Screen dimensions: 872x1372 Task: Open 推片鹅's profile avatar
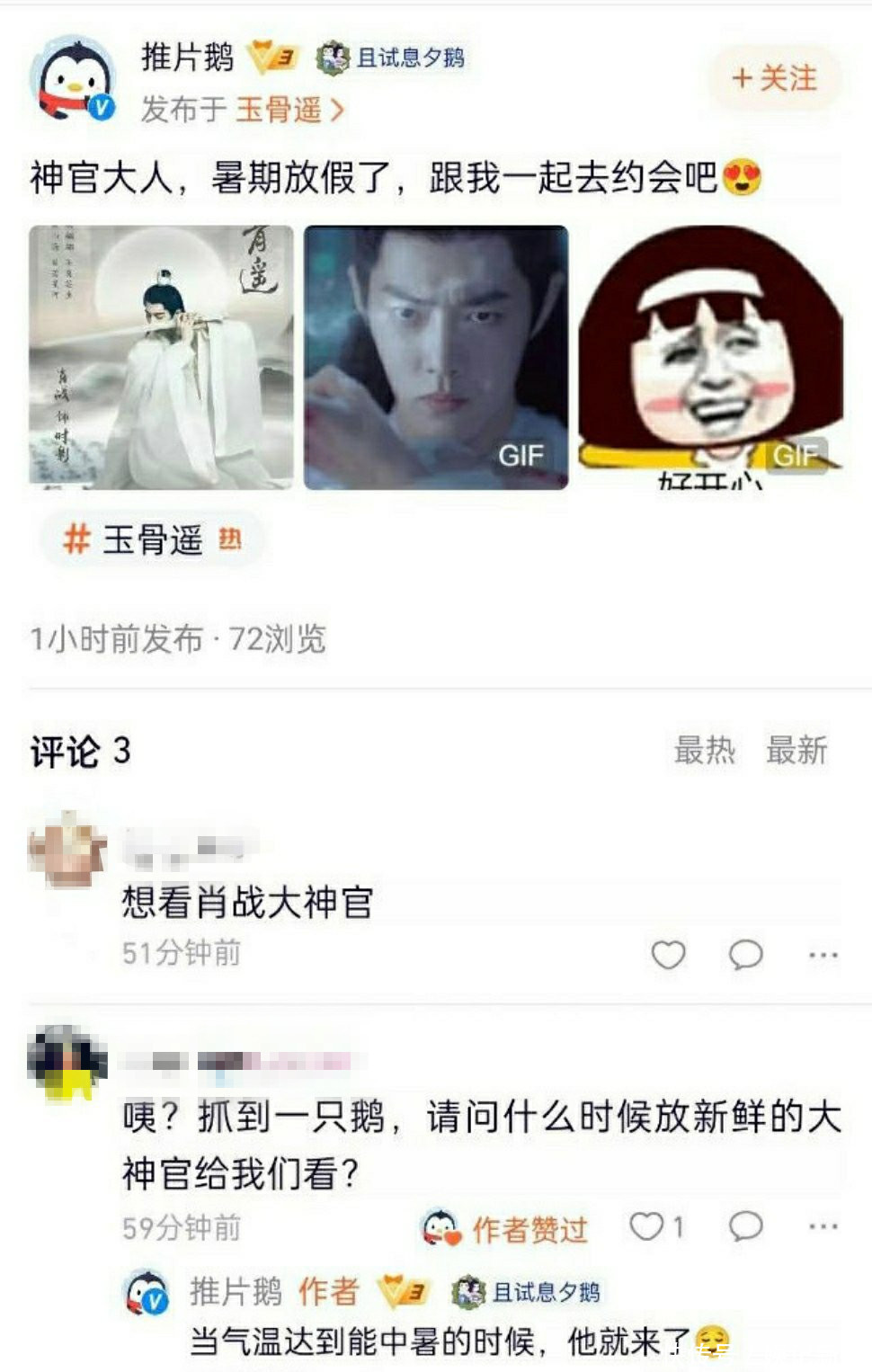[x=74, y=80]
